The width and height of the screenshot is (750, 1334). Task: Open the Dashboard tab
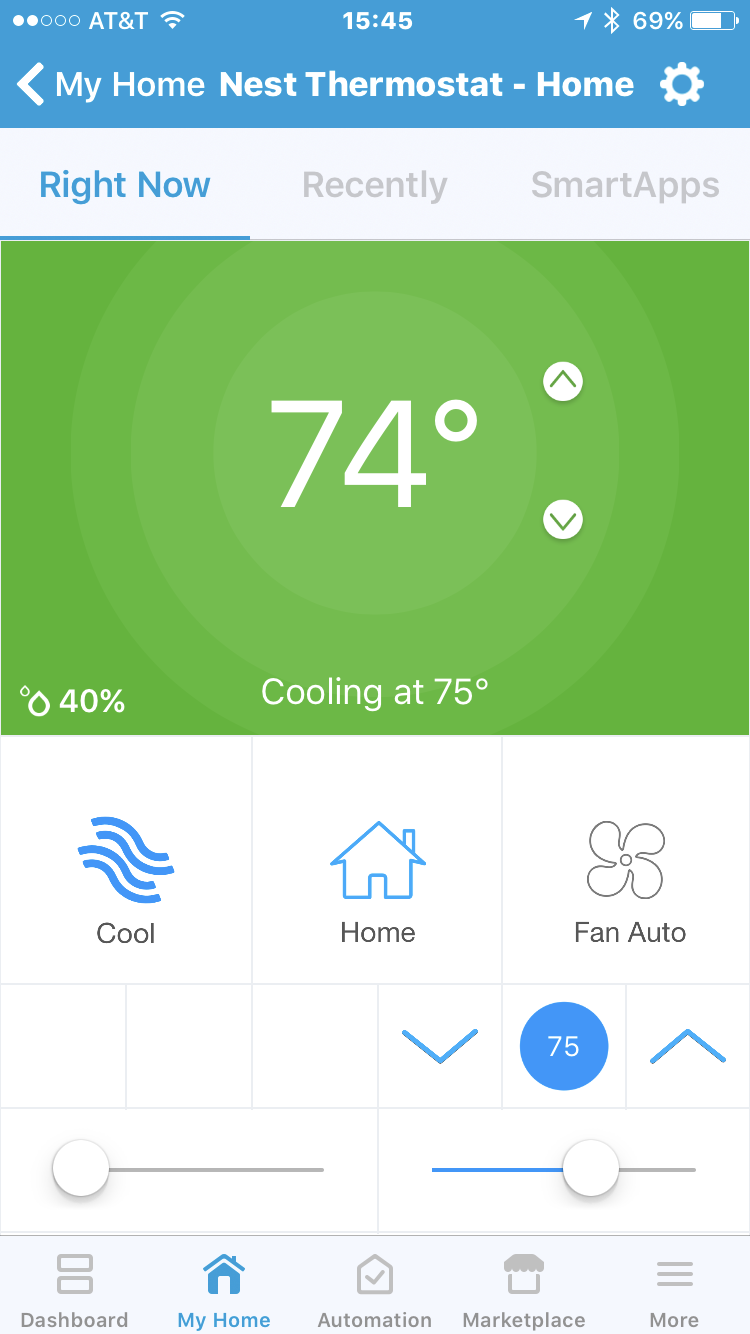pos(75,1291)
